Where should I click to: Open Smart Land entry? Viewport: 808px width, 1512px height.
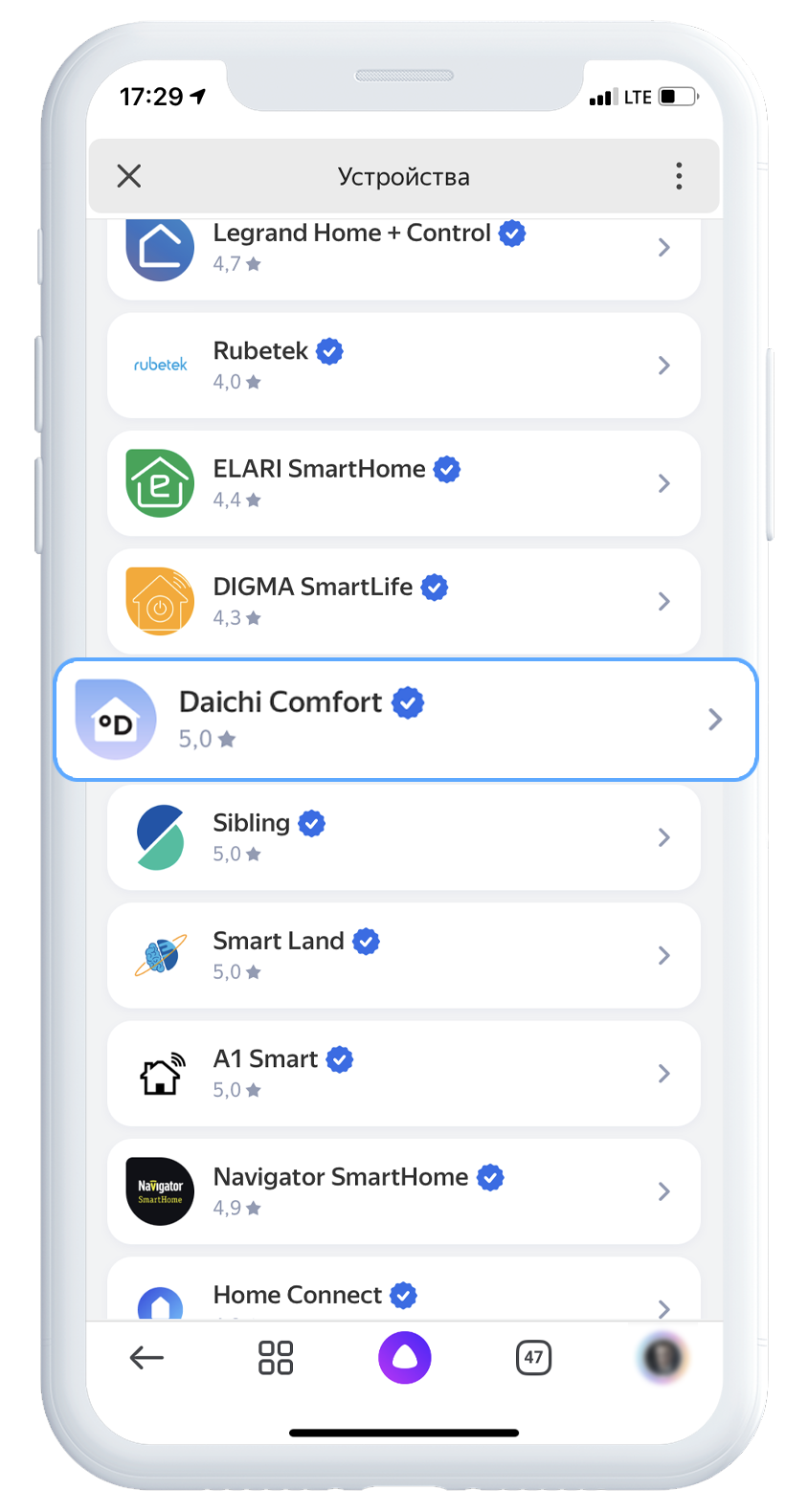[403, 955]
